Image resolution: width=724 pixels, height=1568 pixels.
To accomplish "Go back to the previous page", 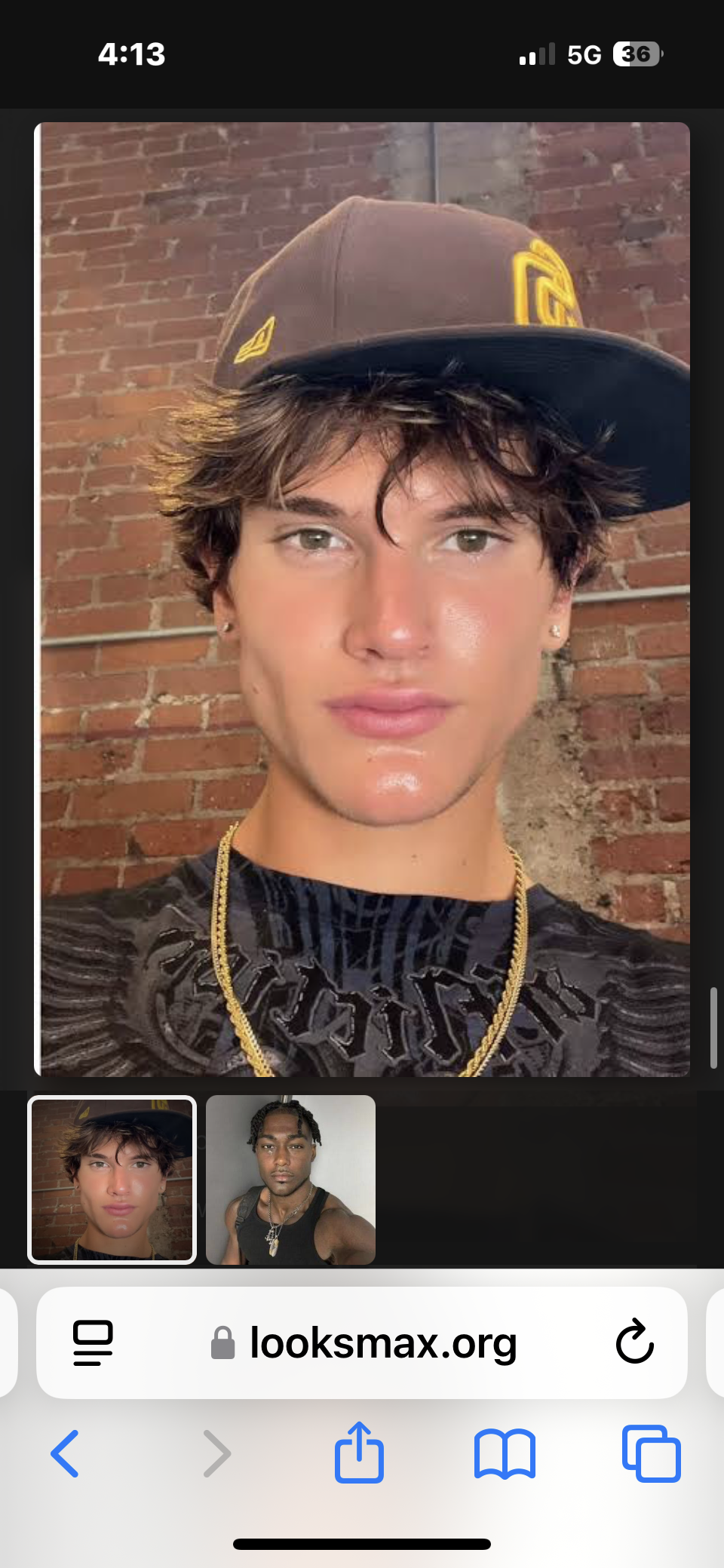I will click(x=66, y=1453).
